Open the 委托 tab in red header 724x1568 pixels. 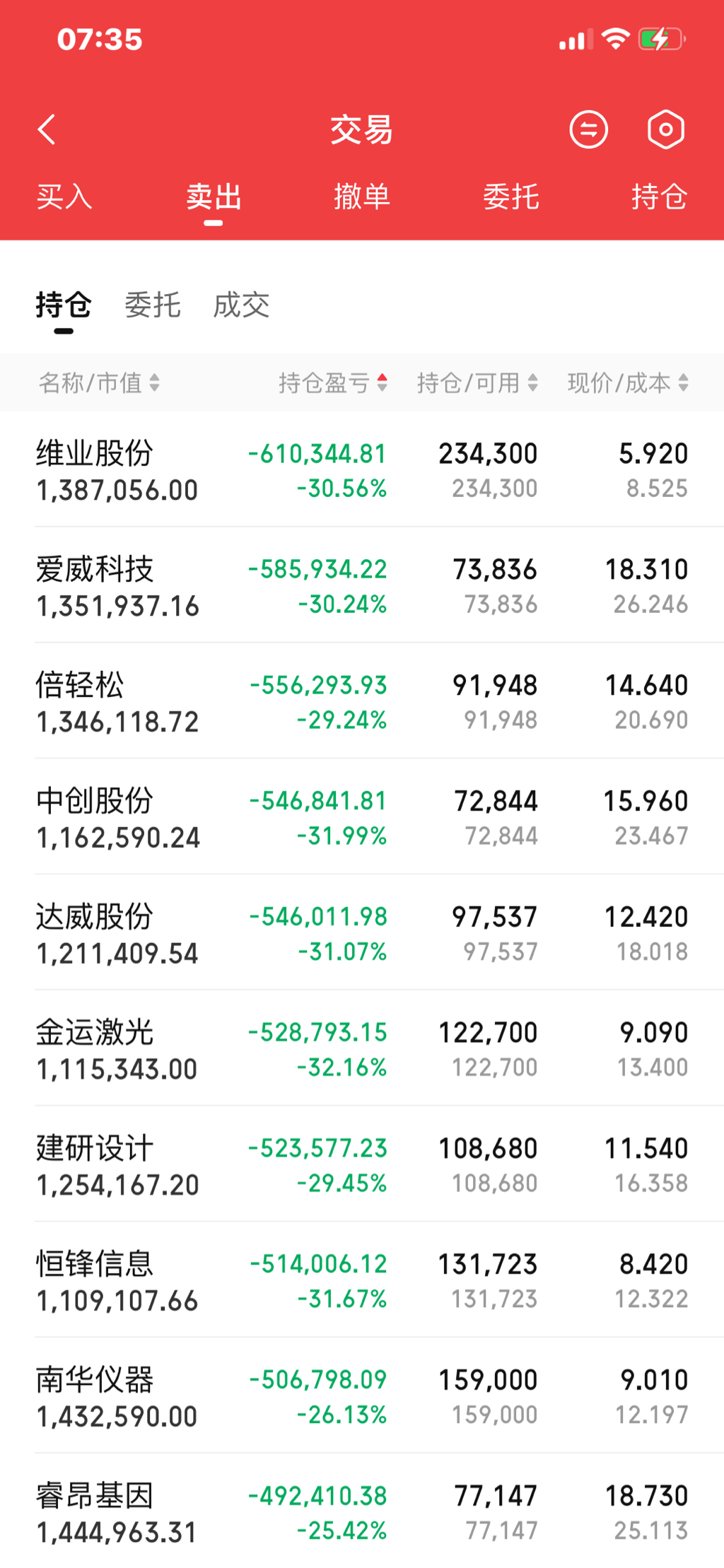(510, 197)
